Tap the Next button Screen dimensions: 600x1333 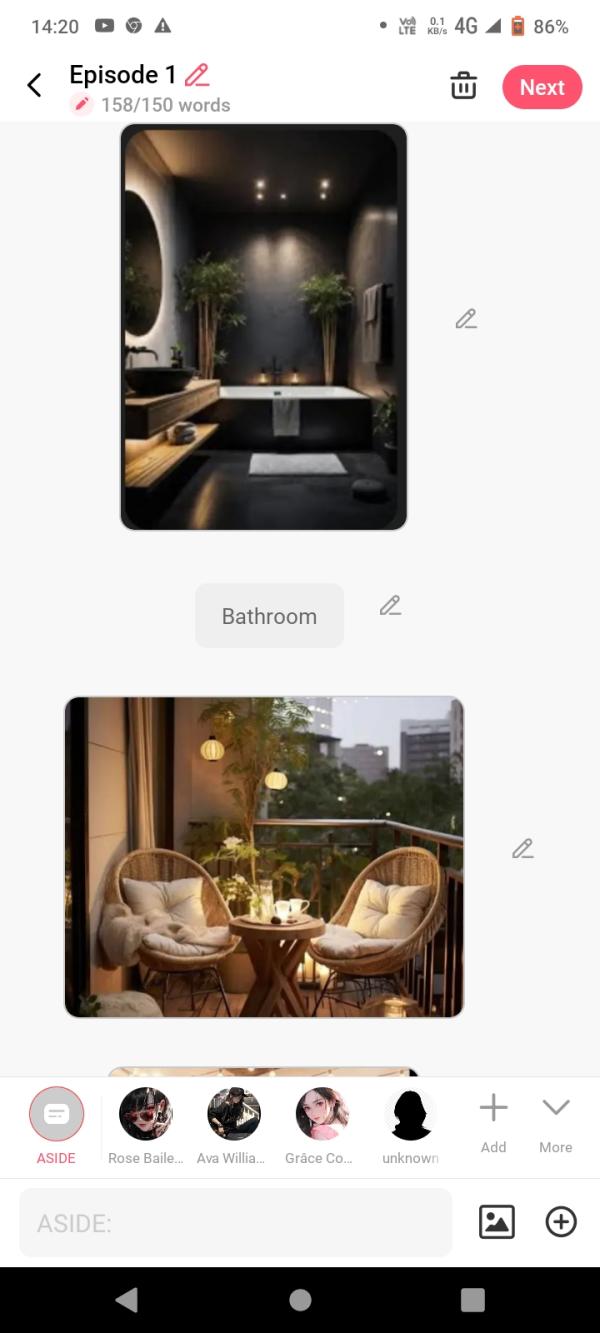541,87
